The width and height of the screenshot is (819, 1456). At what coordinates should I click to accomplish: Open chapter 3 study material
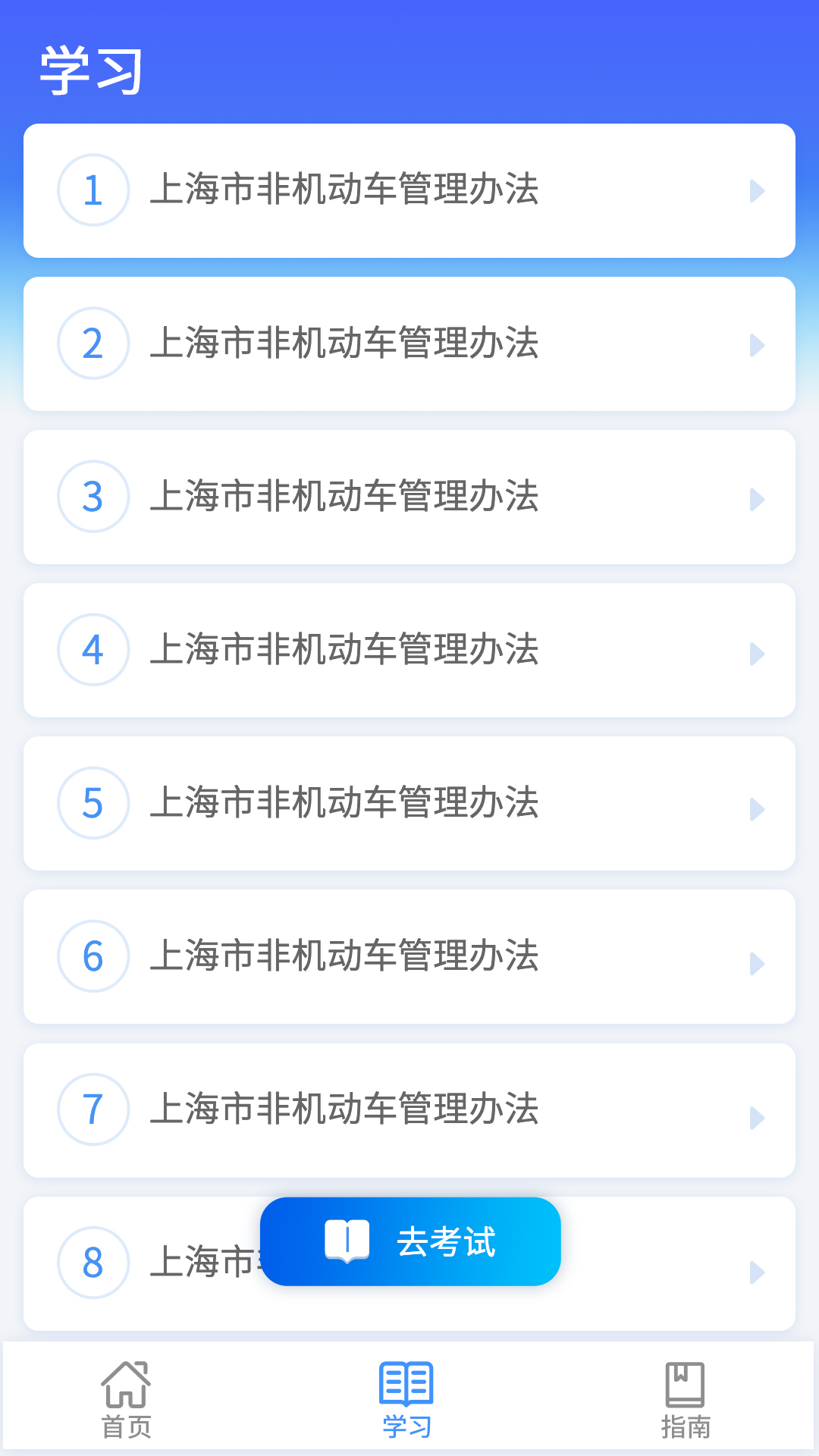345,497
